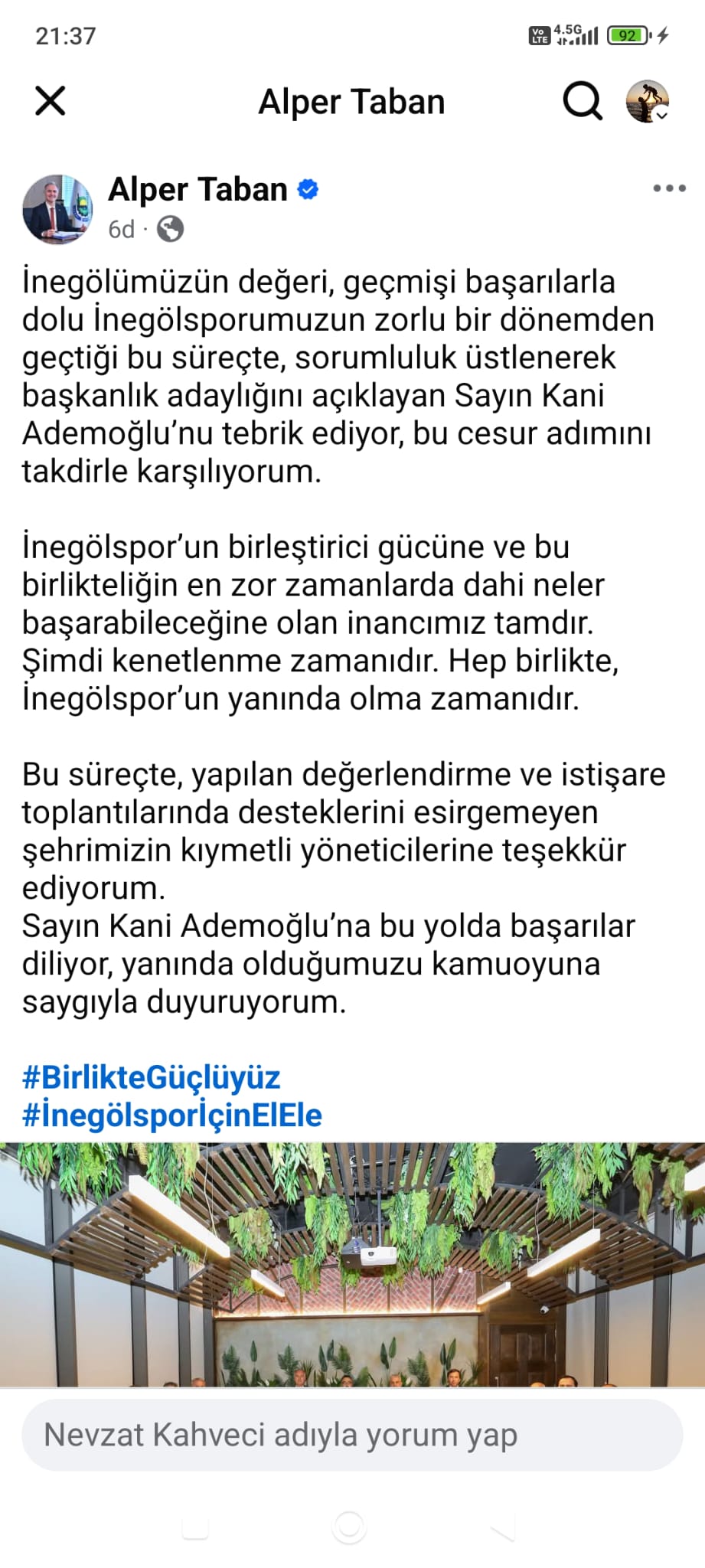Open the account switcher profile picture
Image resolution: width=705 pixels, height=1568 pixels.
pos(647,101)
